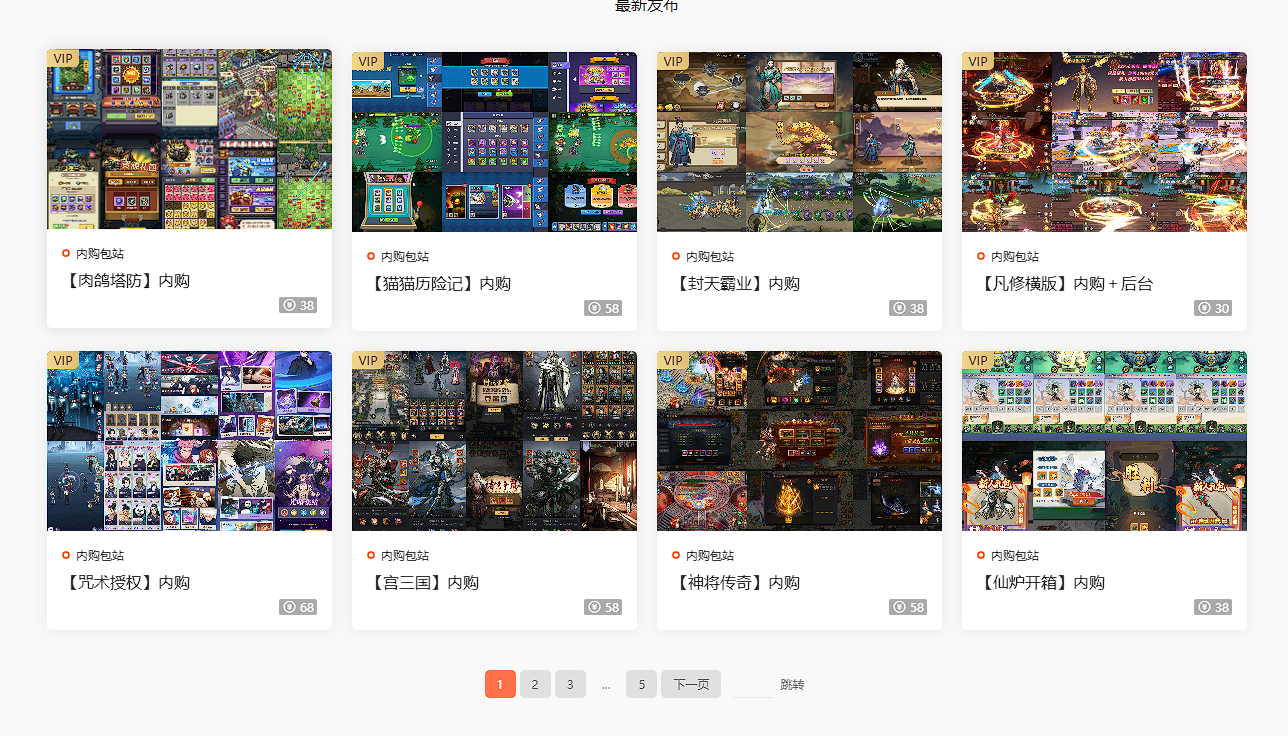This screenshot has width=1288, height=736.
Task: Open the 【肉鸽塔防】内购 card
Action: pyautogui.click(x=127, y=281)
